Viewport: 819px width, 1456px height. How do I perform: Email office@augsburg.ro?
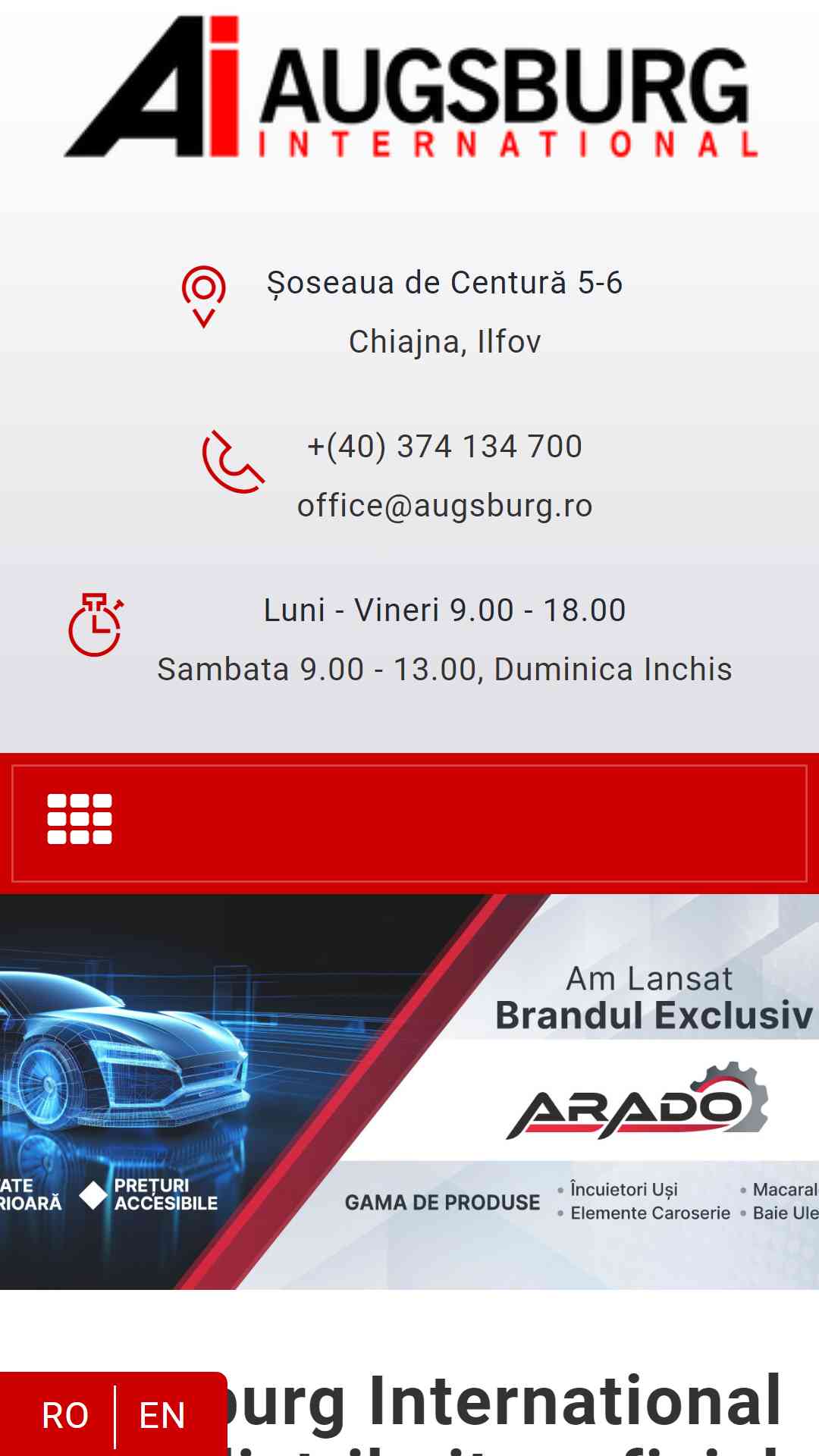444,506
